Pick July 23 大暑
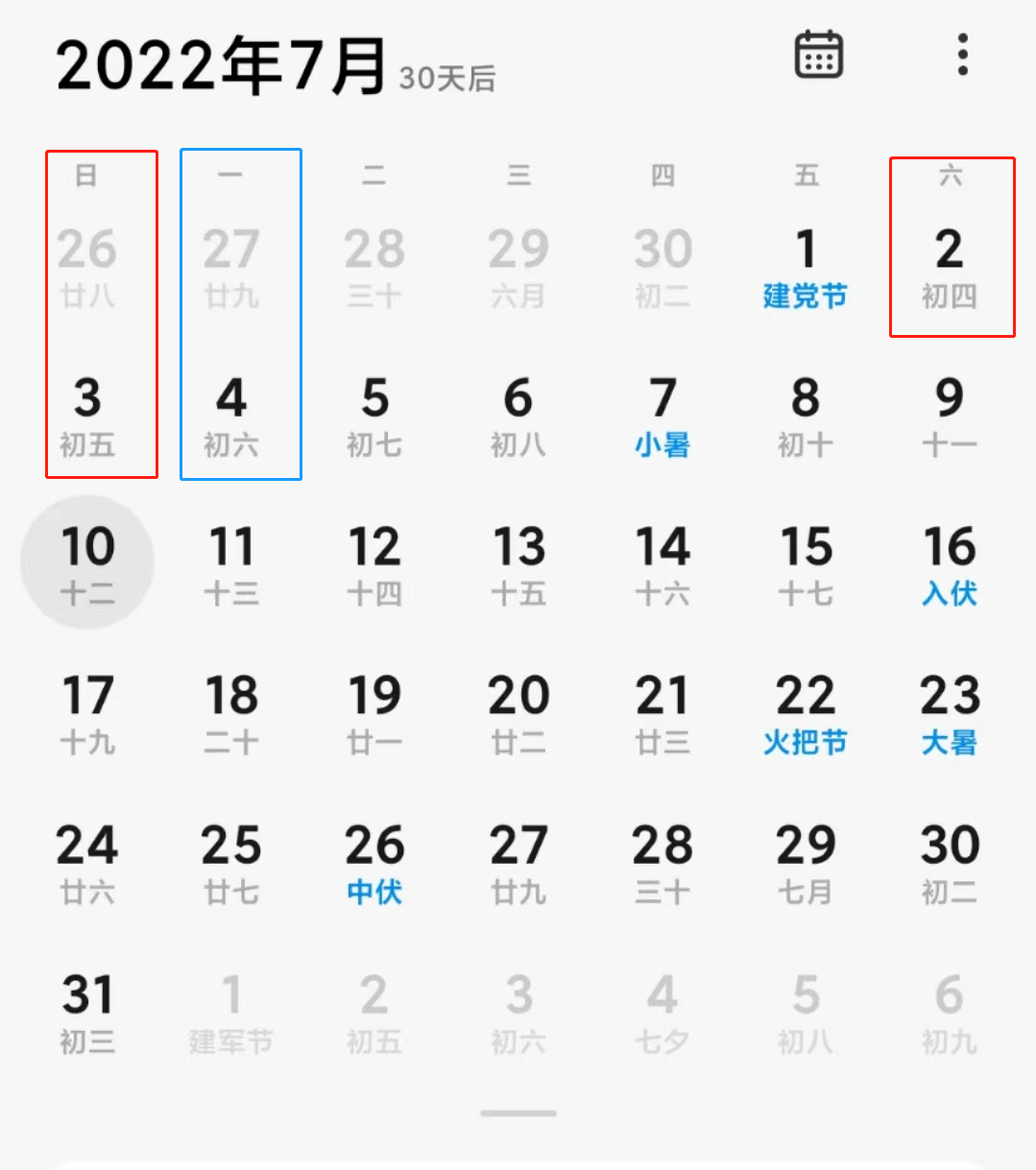The image size is (1036, 1170). pyautogui.click(x=949, y=715)
